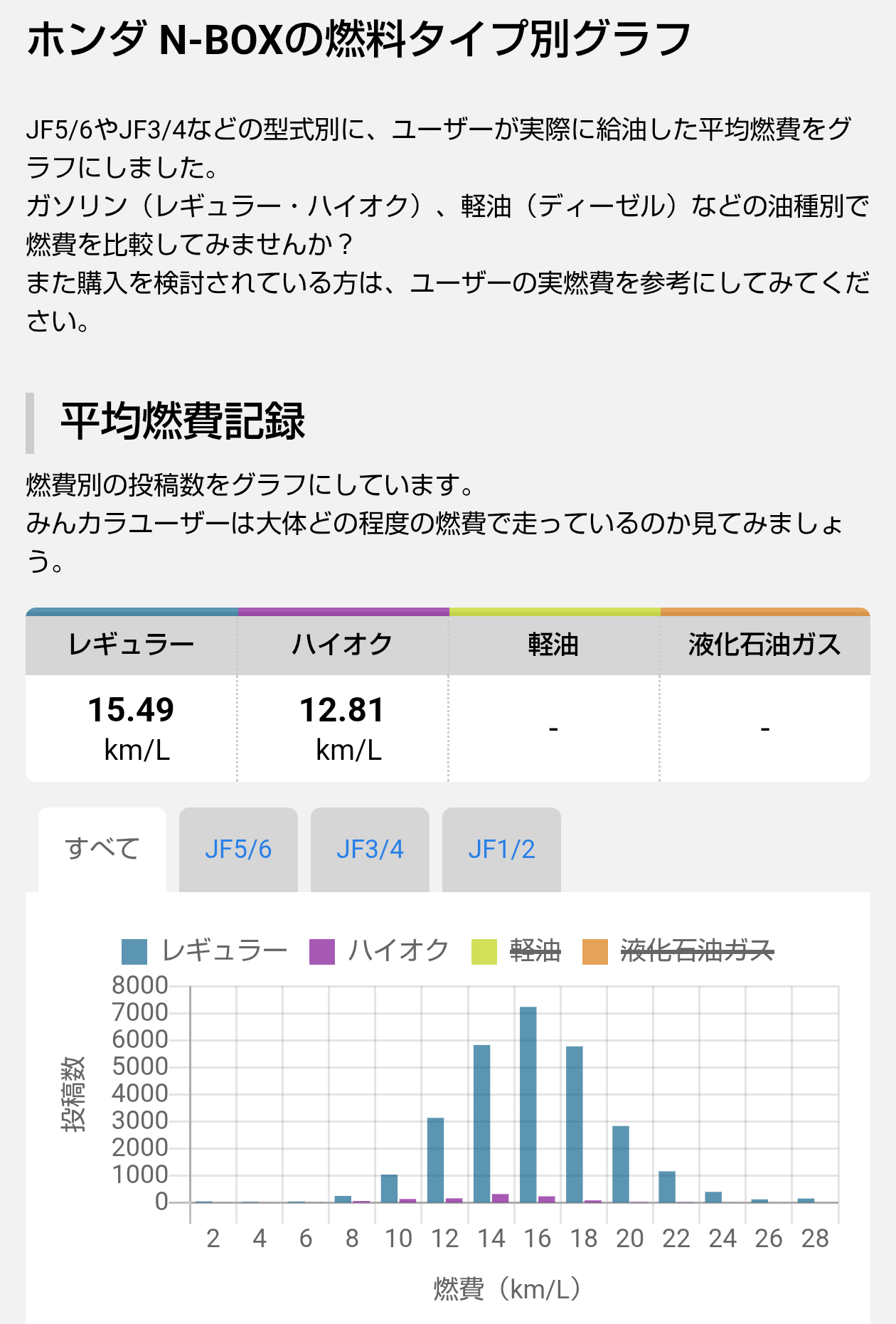Open the JF3/4 model tab

coord(370,849)
